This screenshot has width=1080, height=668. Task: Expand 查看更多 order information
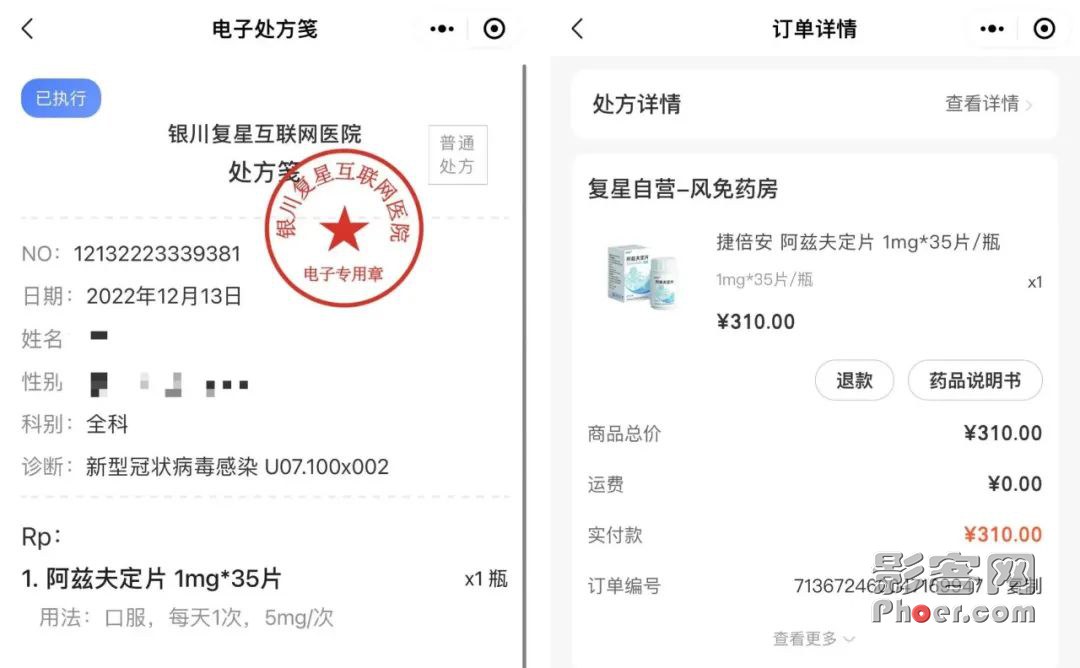[x=813, y=638]
